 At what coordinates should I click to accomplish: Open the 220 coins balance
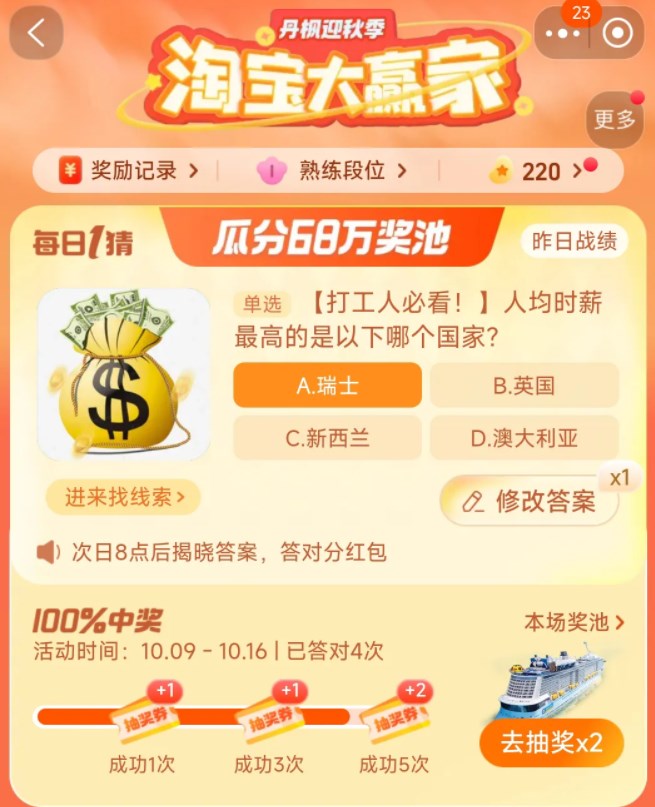pyautogui.click(x=540, y=171)
